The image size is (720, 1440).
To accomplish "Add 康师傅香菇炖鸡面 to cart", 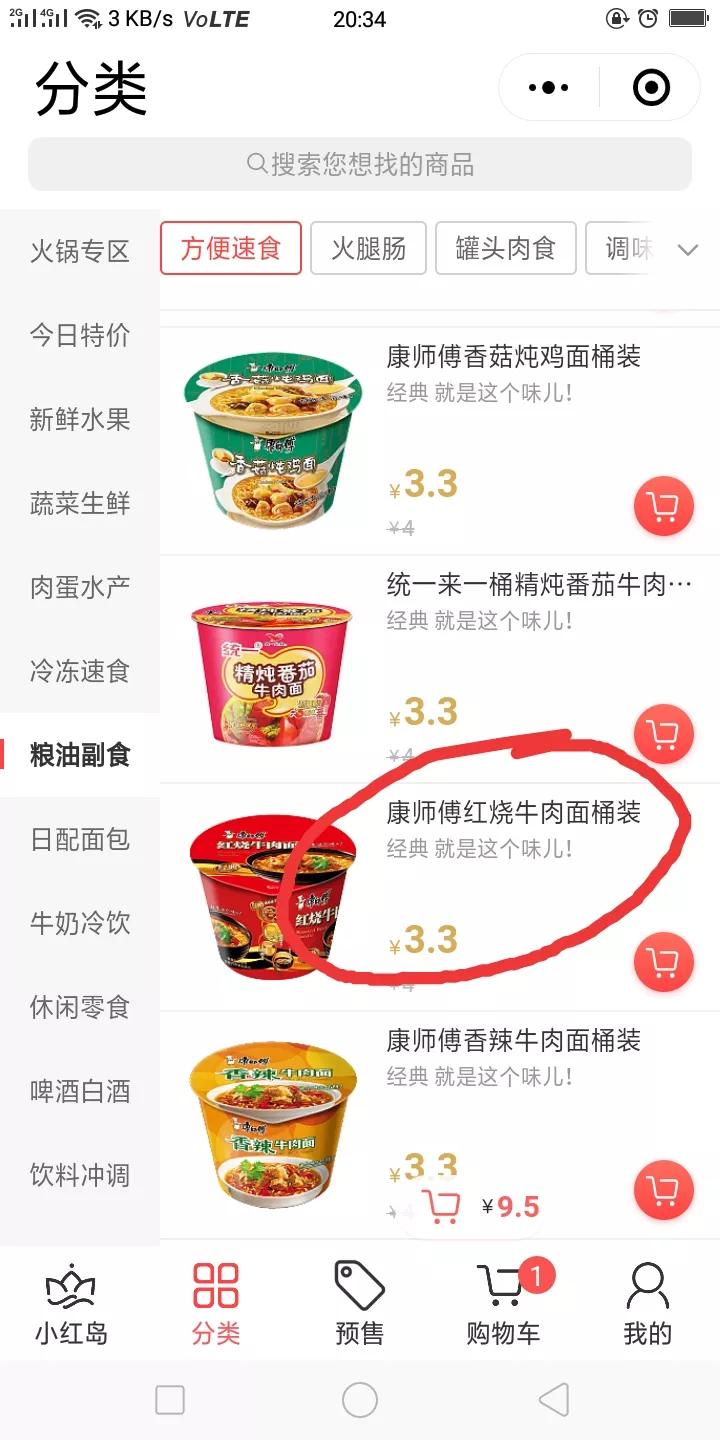I will 663,506.
